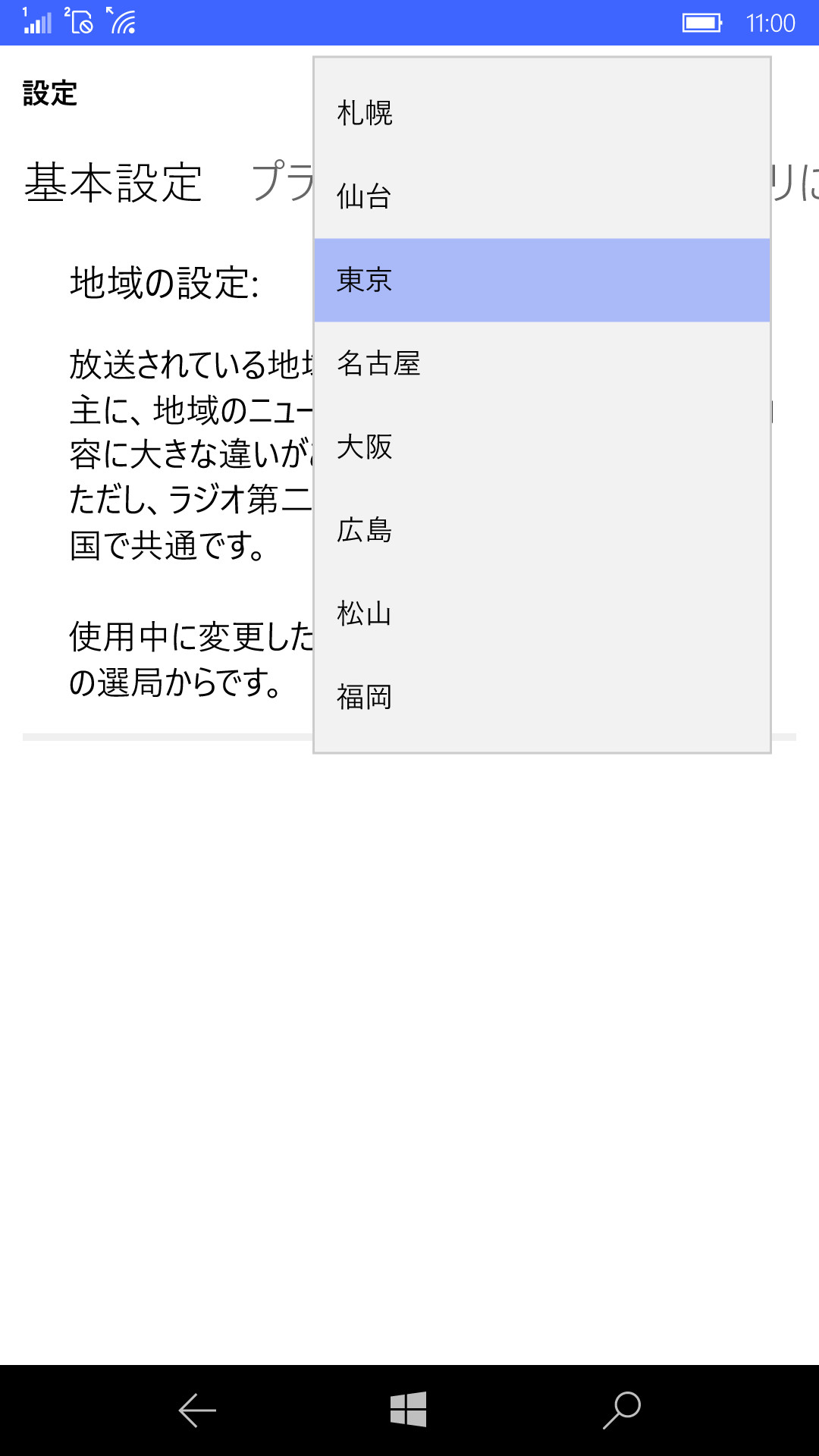
Task: Switch to the 基本設定 tab
Action: pos(114,184)
